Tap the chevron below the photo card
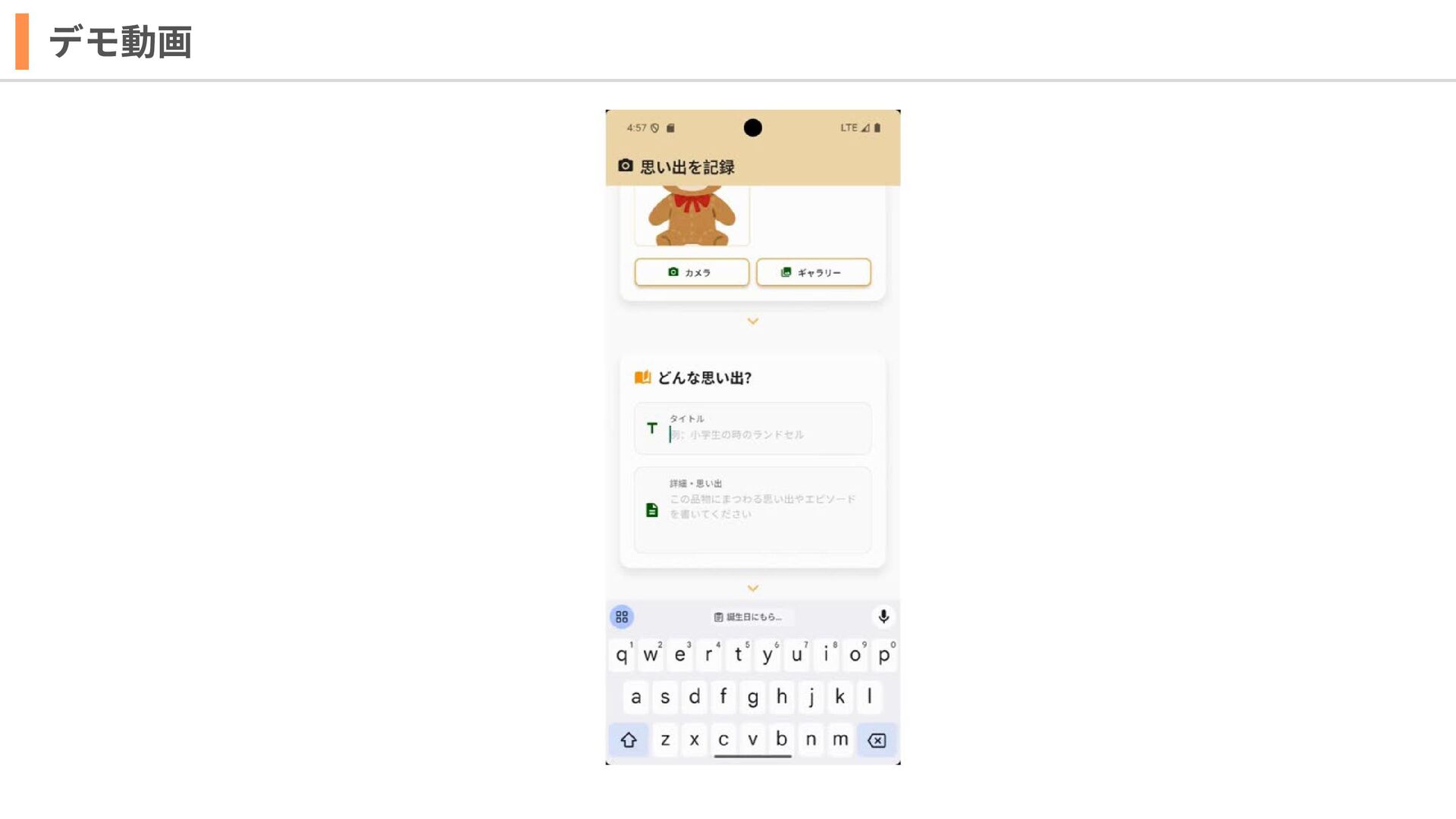 [752, 322]
